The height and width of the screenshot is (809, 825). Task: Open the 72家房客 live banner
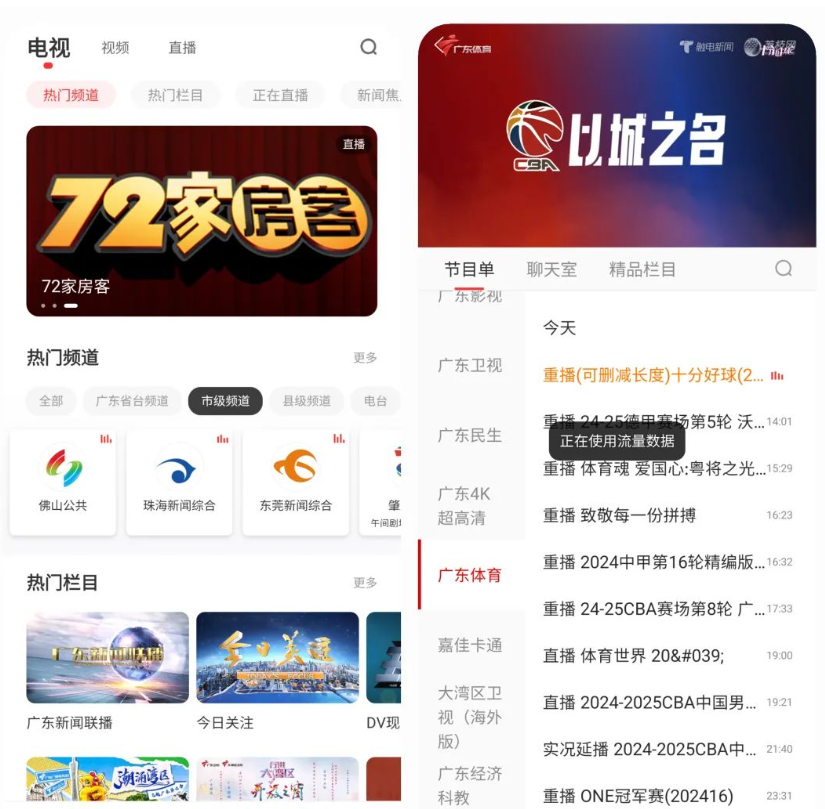[201, 220]
